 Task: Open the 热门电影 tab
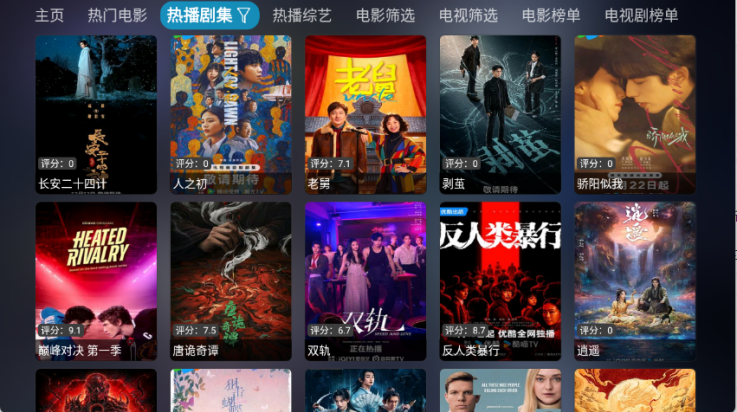point(117,15)
